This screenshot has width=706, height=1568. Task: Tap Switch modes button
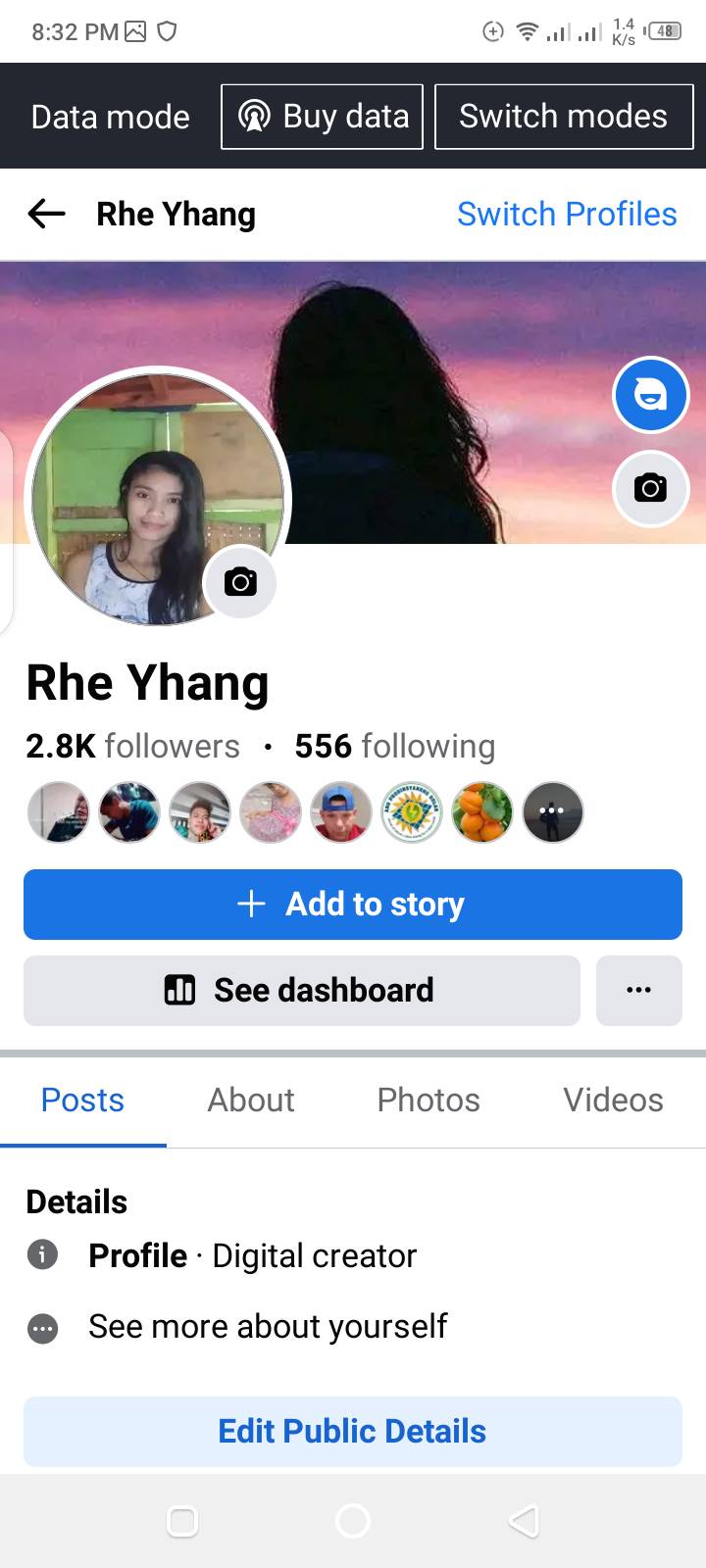pyautogui.click(x=564, y=117)
